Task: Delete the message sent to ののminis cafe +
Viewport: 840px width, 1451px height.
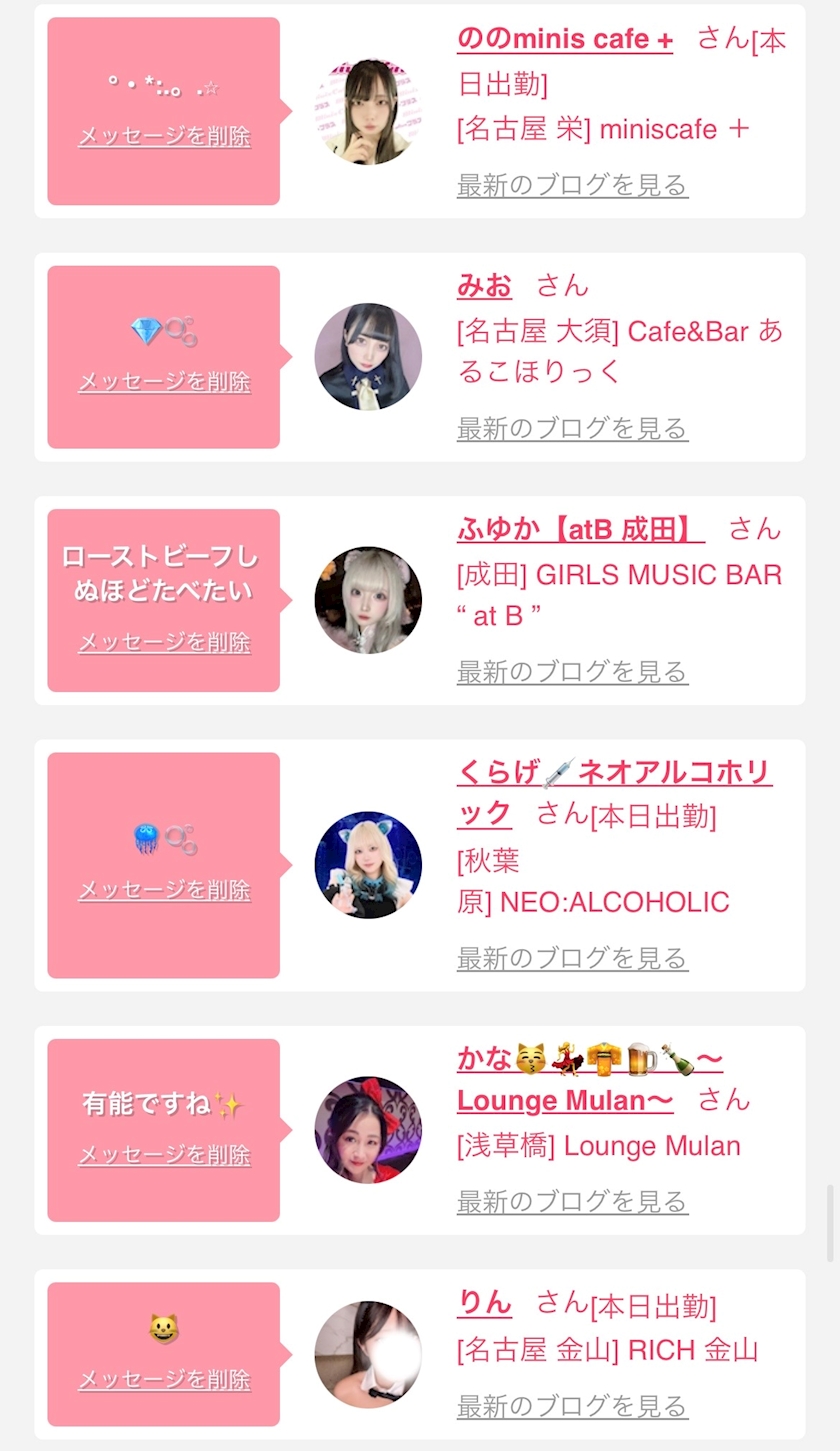Action: (164, 136)
